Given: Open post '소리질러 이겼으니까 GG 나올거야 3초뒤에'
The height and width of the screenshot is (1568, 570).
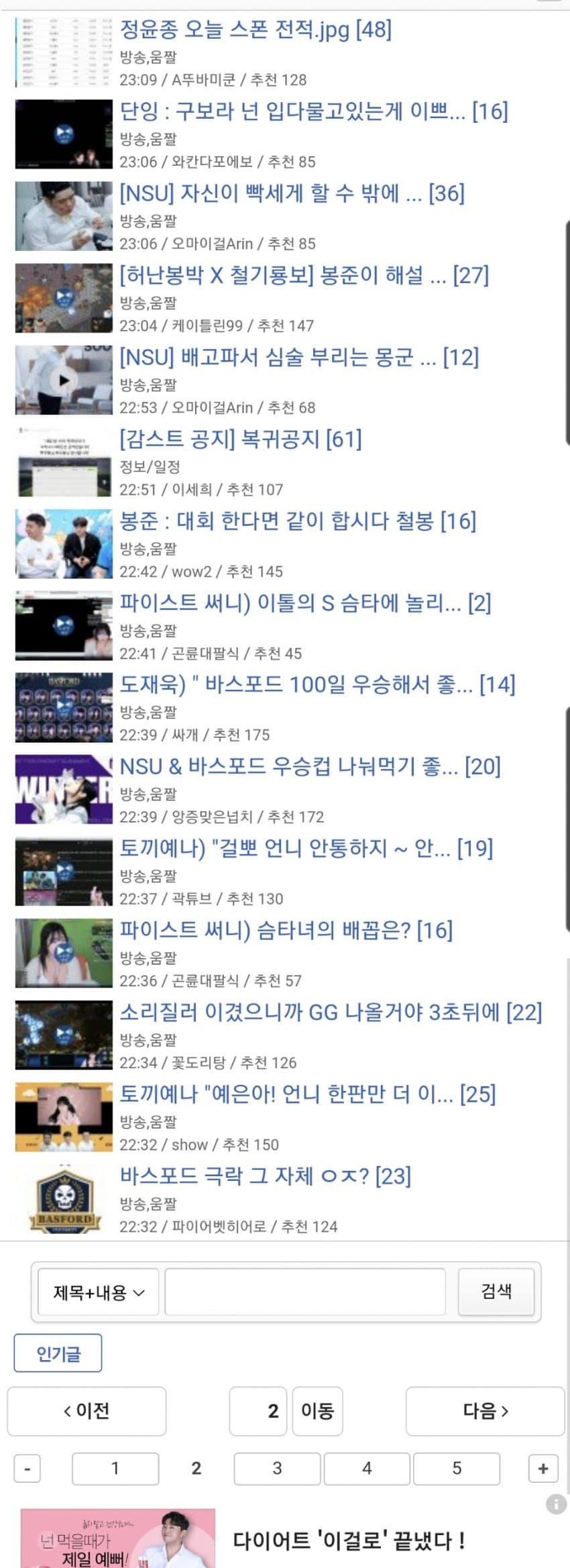Looking at the screenshot, I should click(330, 1012).
